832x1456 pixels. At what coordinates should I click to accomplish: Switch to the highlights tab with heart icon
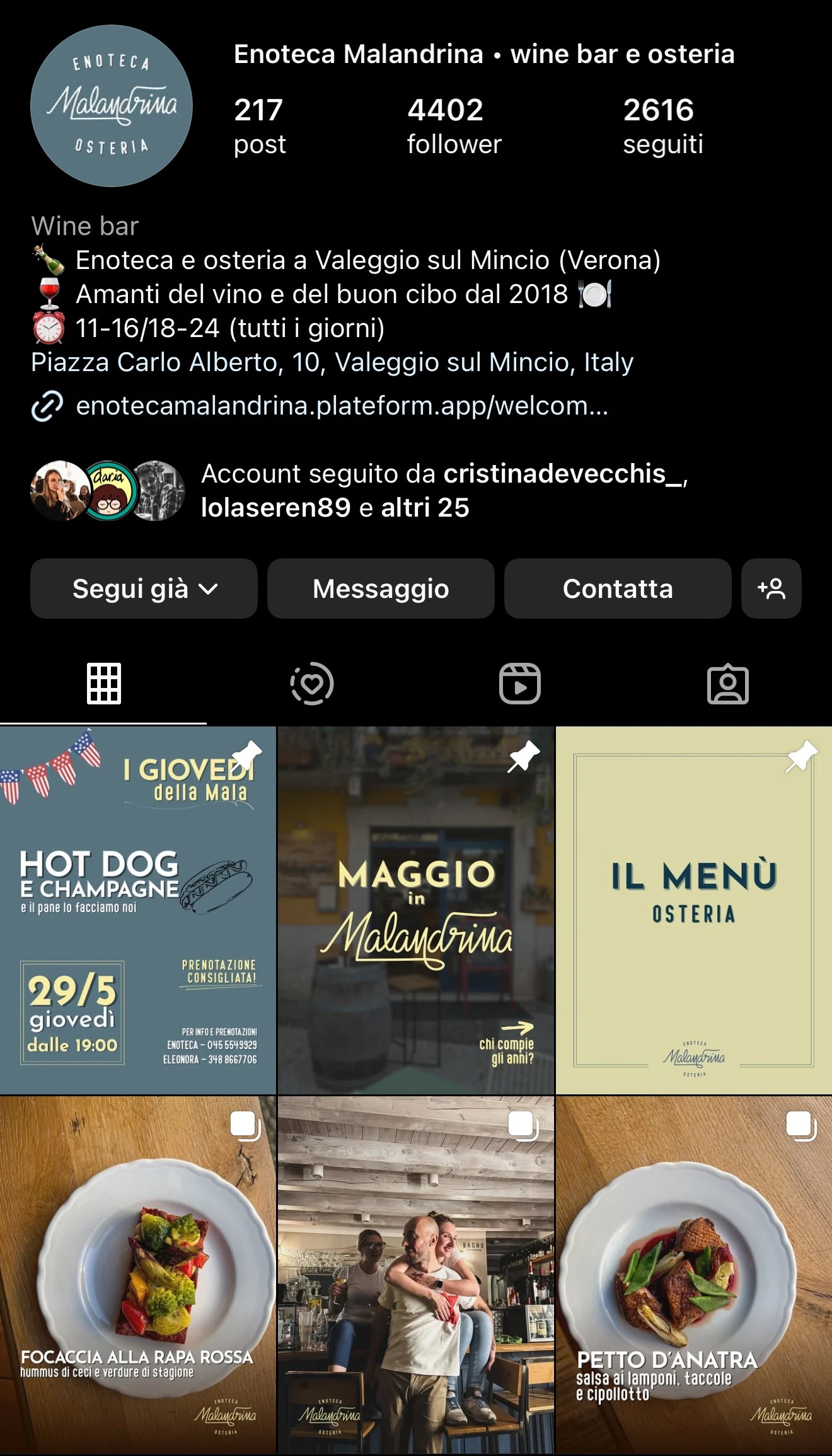tap(312, 684)
